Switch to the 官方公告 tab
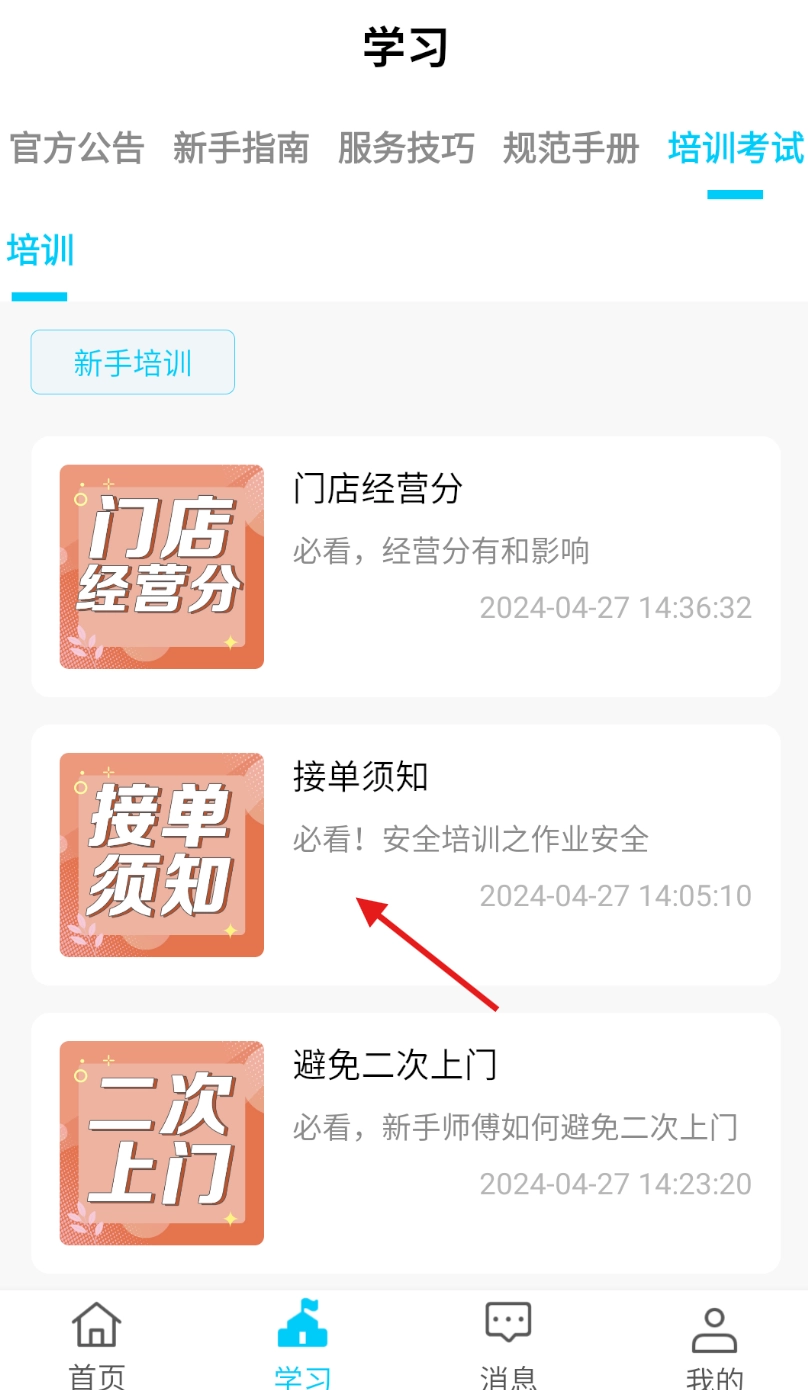This screenshot has height=1390, width=808. click(77, 148)
